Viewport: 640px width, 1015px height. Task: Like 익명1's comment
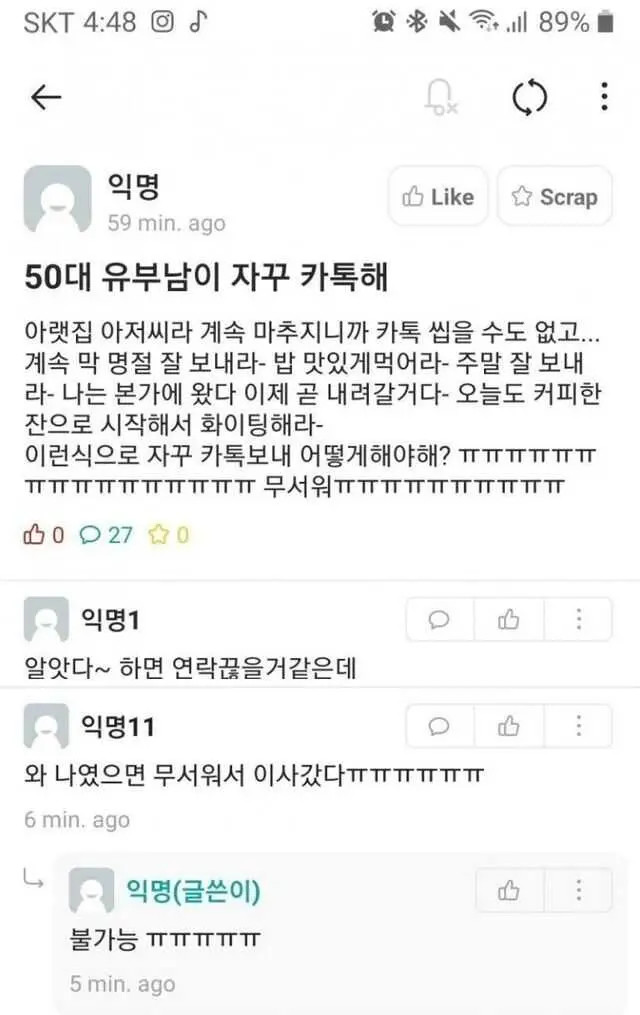[508, 621]
